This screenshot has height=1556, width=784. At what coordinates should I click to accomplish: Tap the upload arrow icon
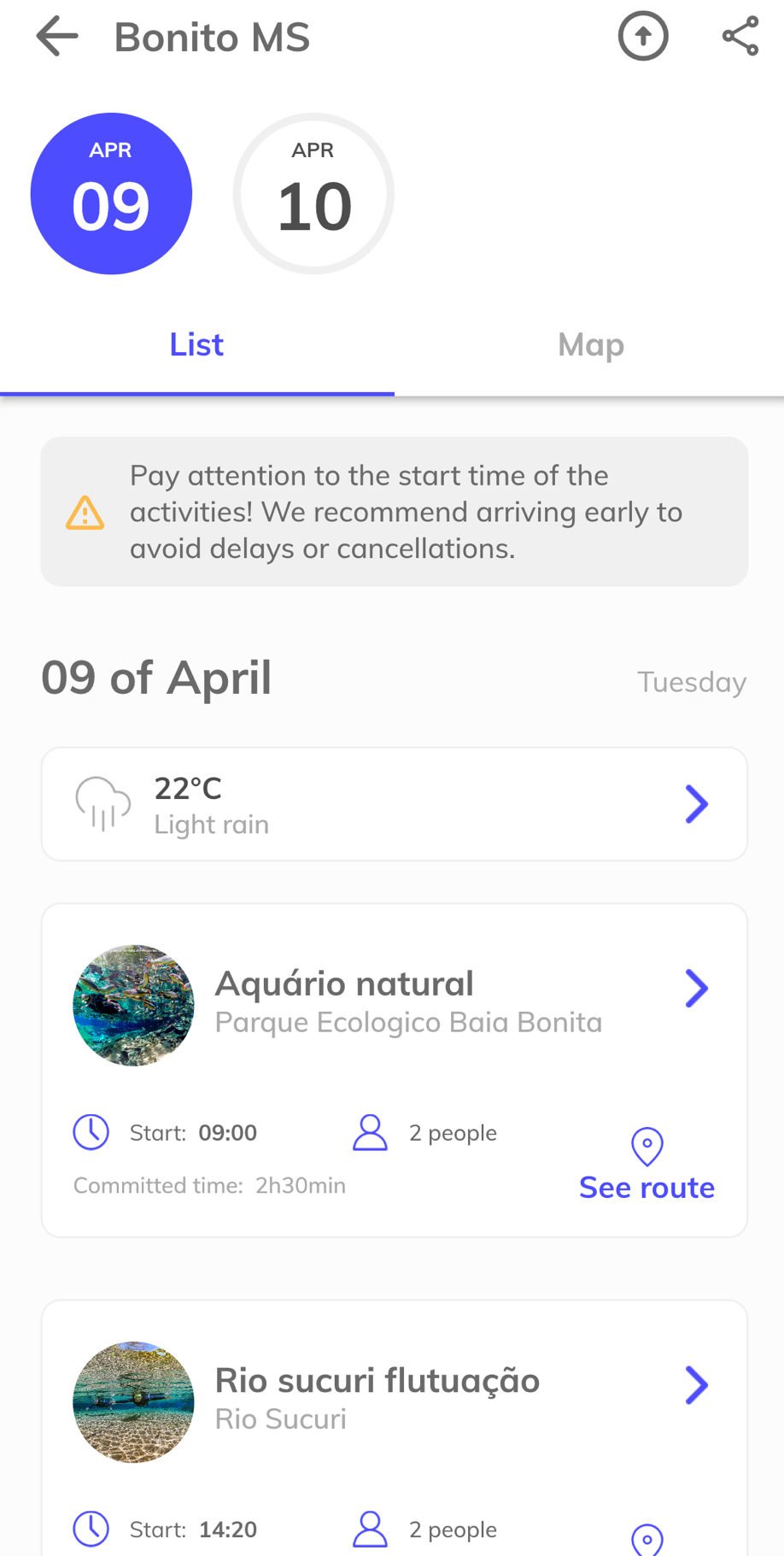(643, 37)
